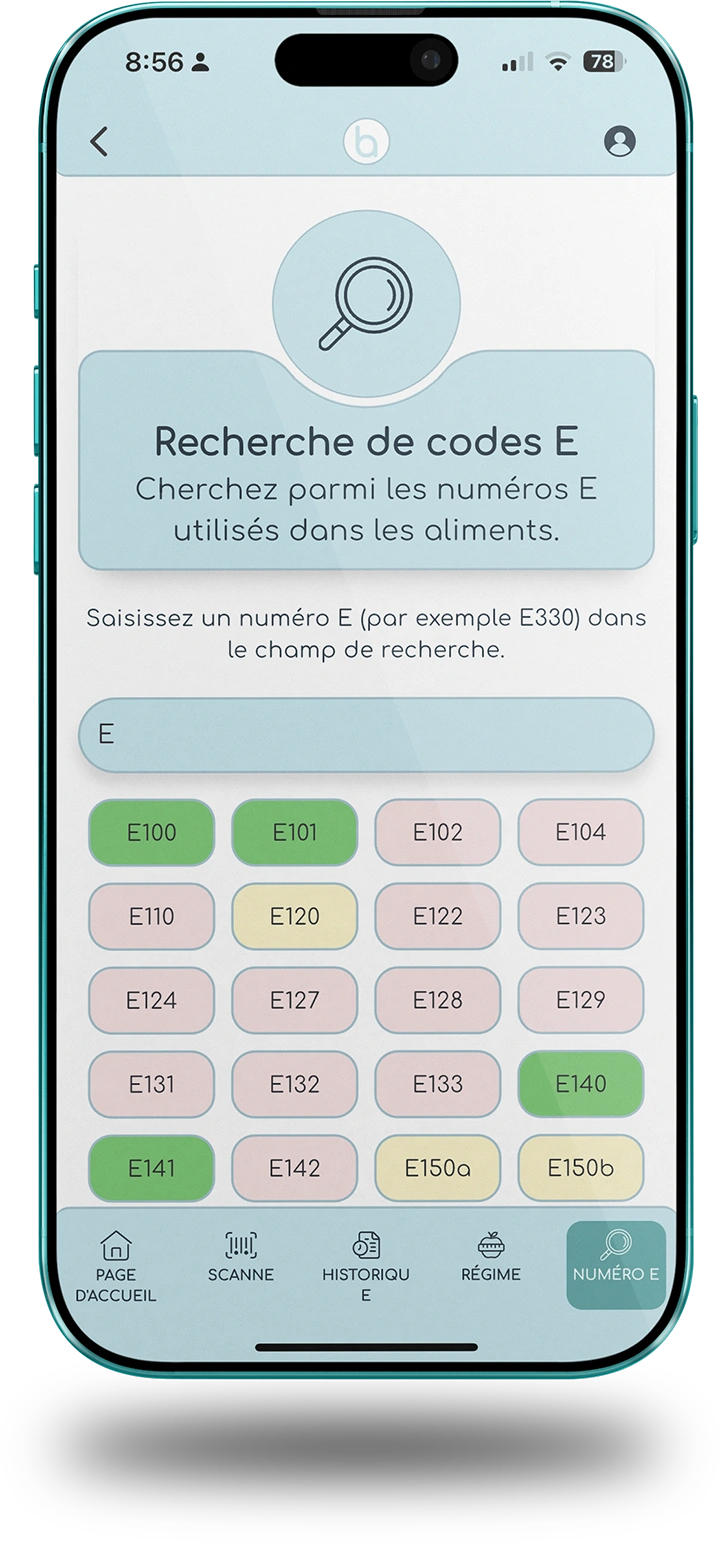
Task: Select the Numéro E tab
Action: [616, 1264]
